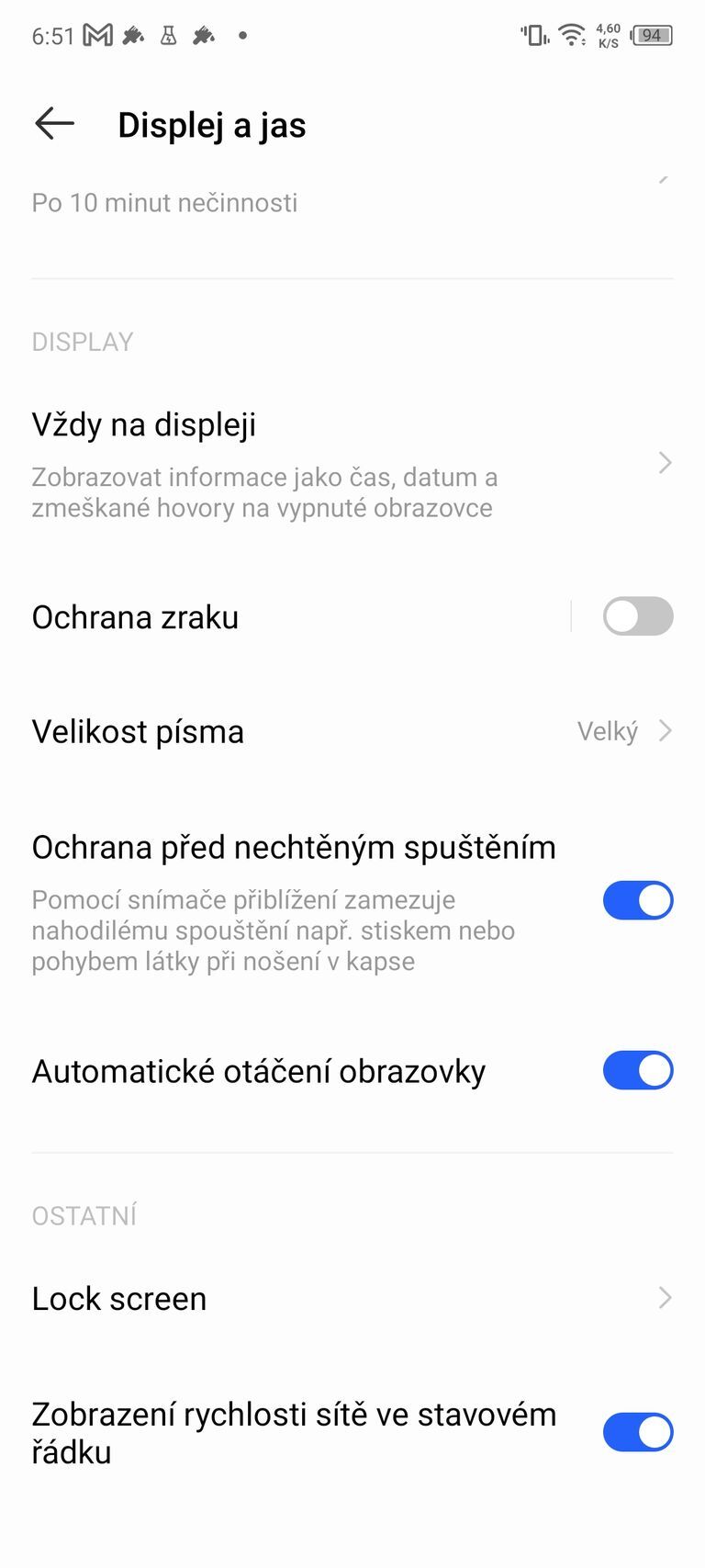Disable Ochrana před nechtěným spuštěním
This screenshot has height=1568, width=705.
pos(637,900)
